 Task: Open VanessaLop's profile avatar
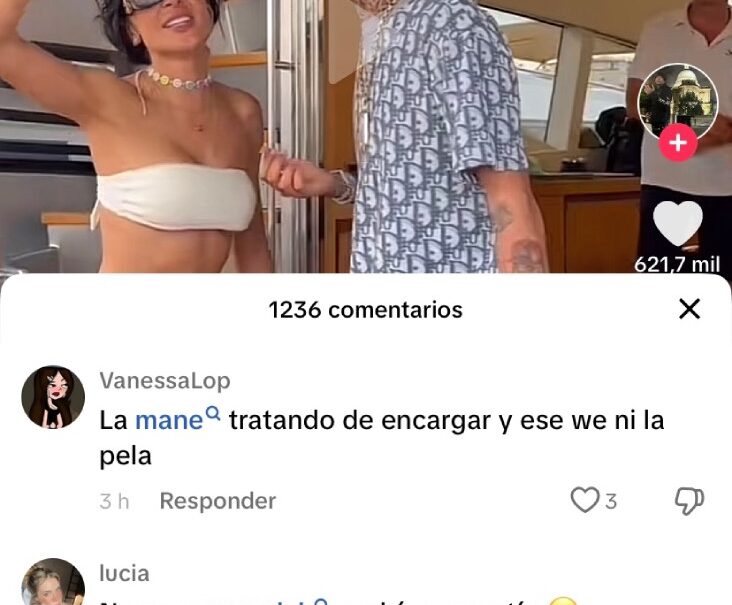click(53, 397)
